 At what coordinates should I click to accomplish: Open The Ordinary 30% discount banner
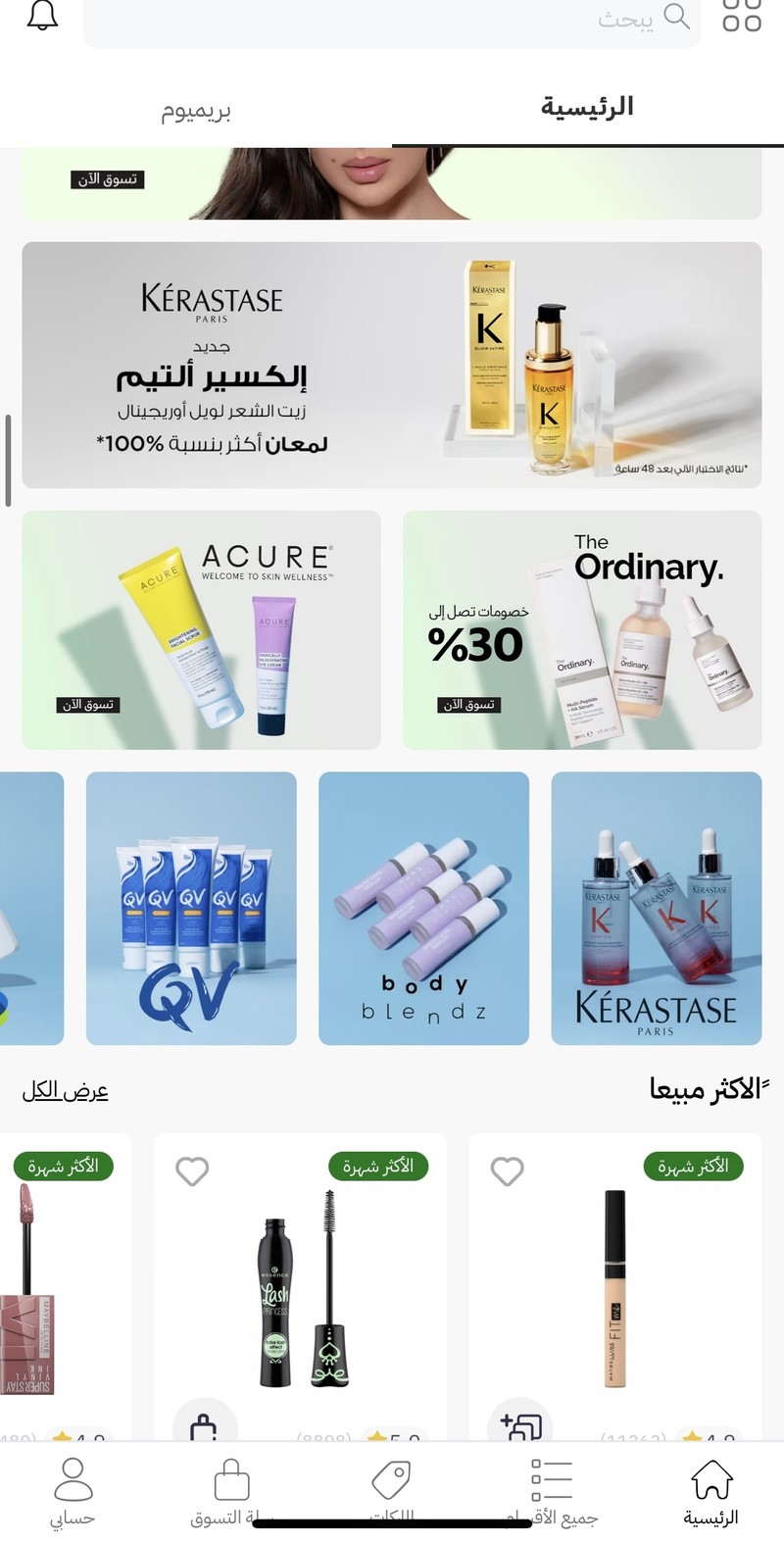tap(582, 629)
